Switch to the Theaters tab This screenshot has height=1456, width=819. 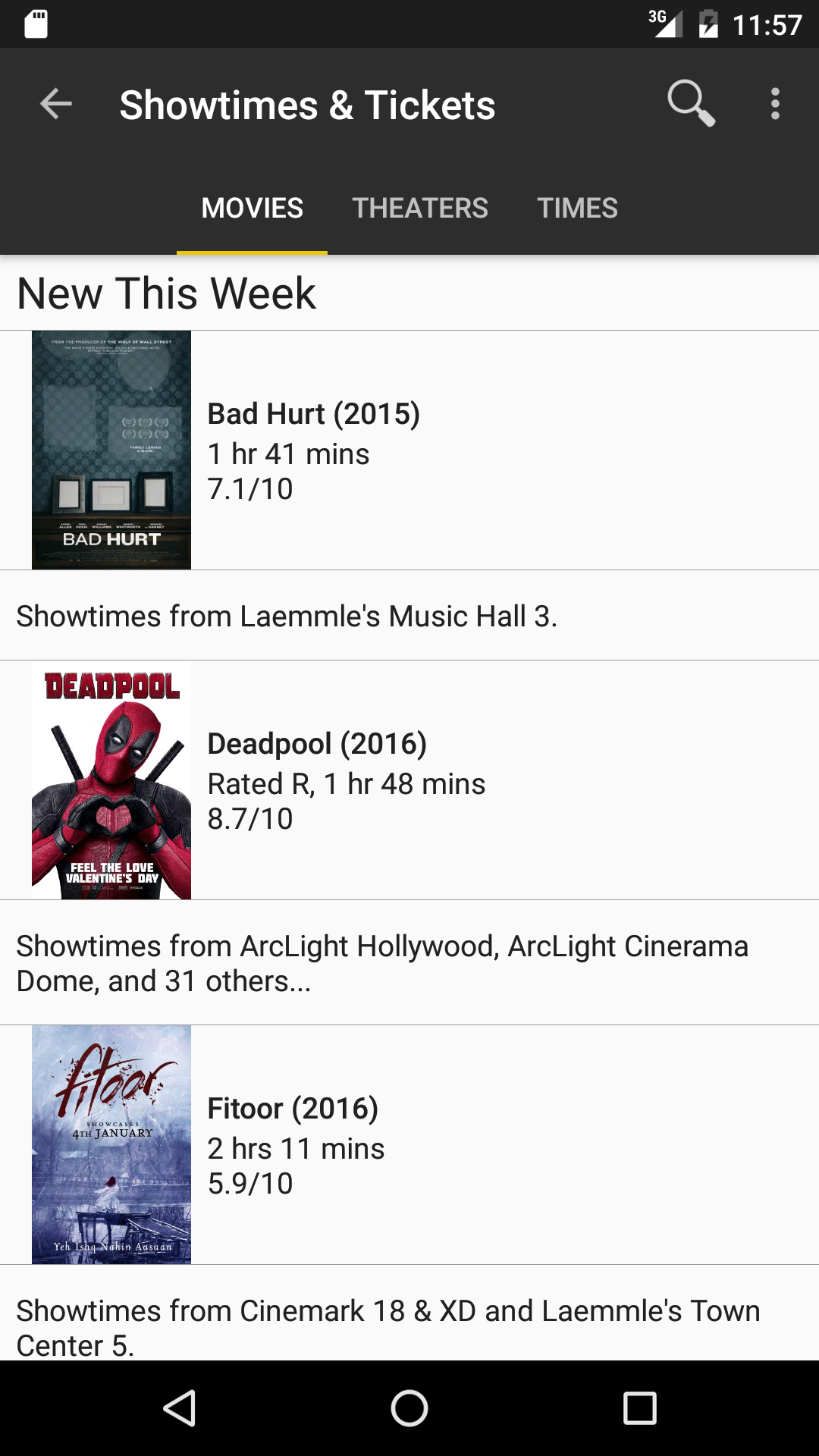(420, 208)
